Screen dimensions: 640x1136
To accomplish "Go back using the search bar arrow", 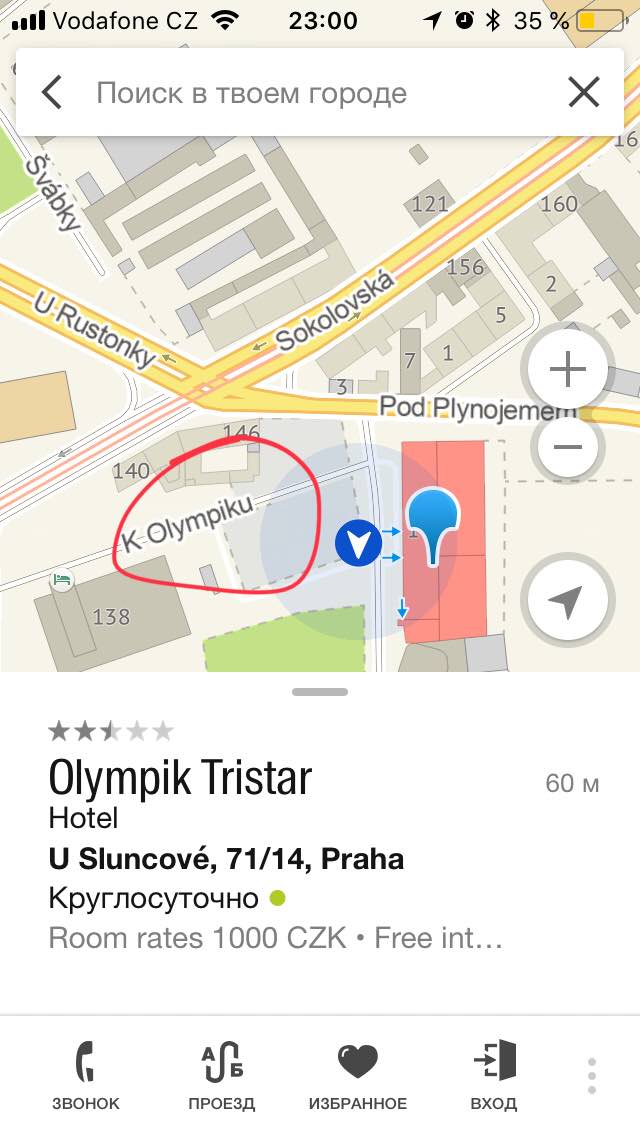I will tap(51, 93).
